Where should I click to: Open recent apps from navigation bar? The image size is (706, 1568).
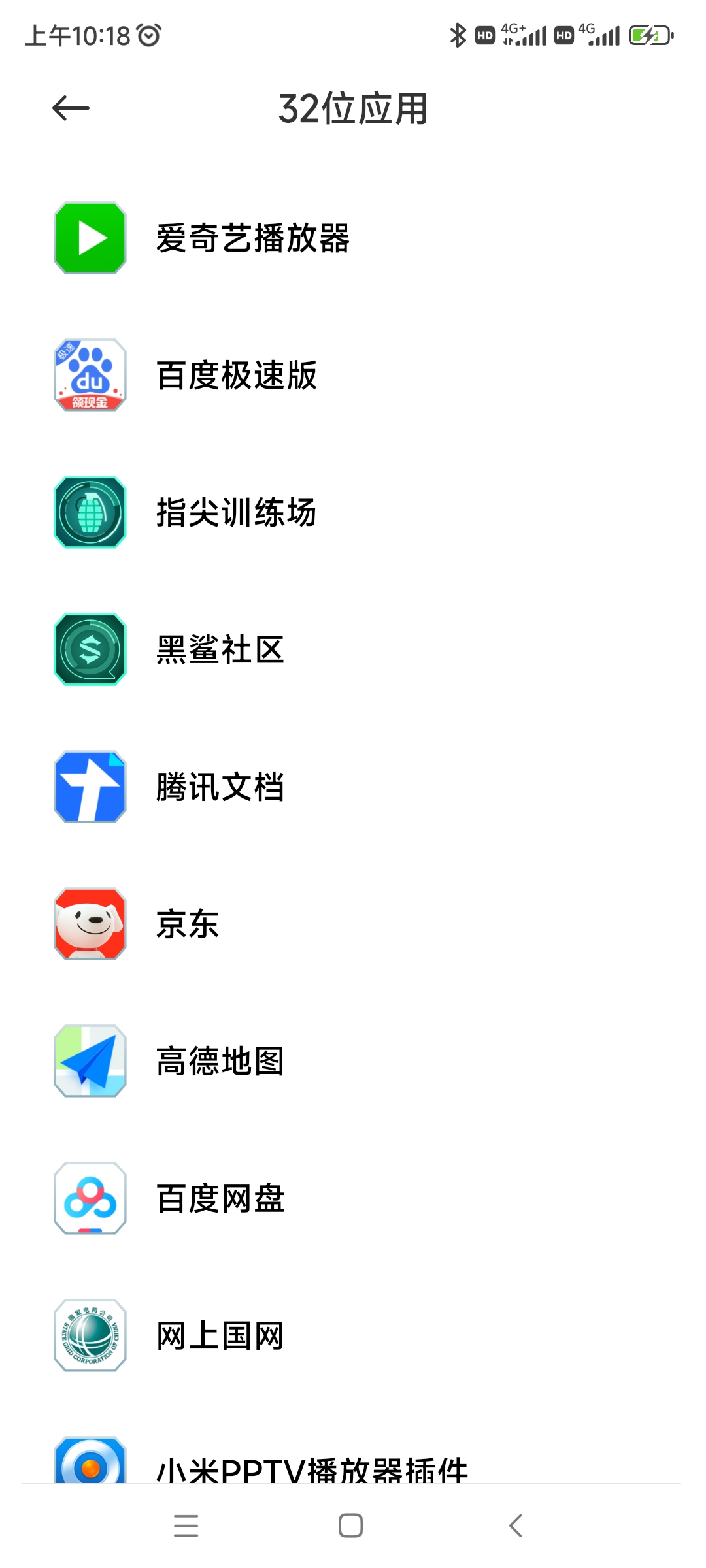(186, 1526)
